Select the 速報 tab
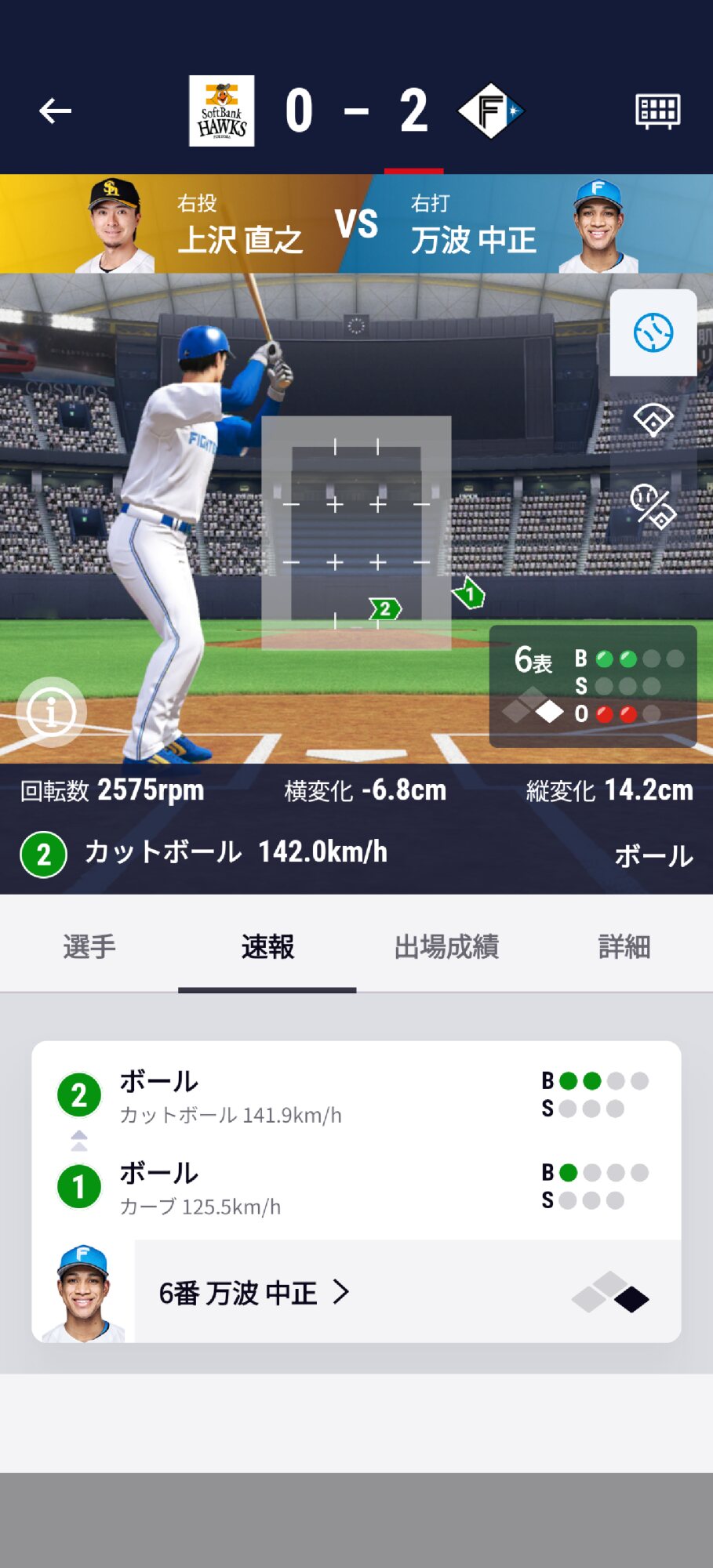 tap(267, 946)
